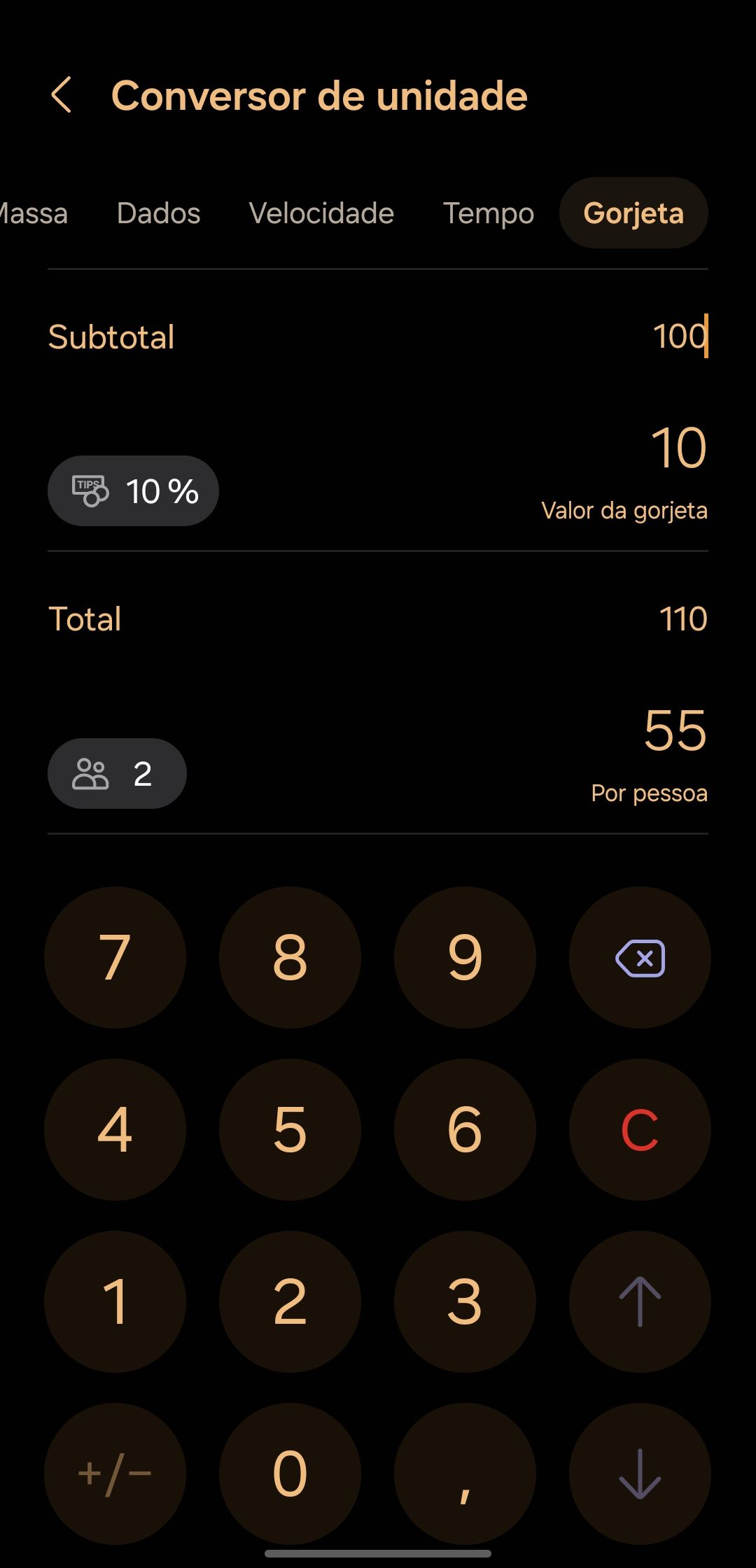Select the Velocidade converter tab

pyautogui.click(x=321, y=213)
